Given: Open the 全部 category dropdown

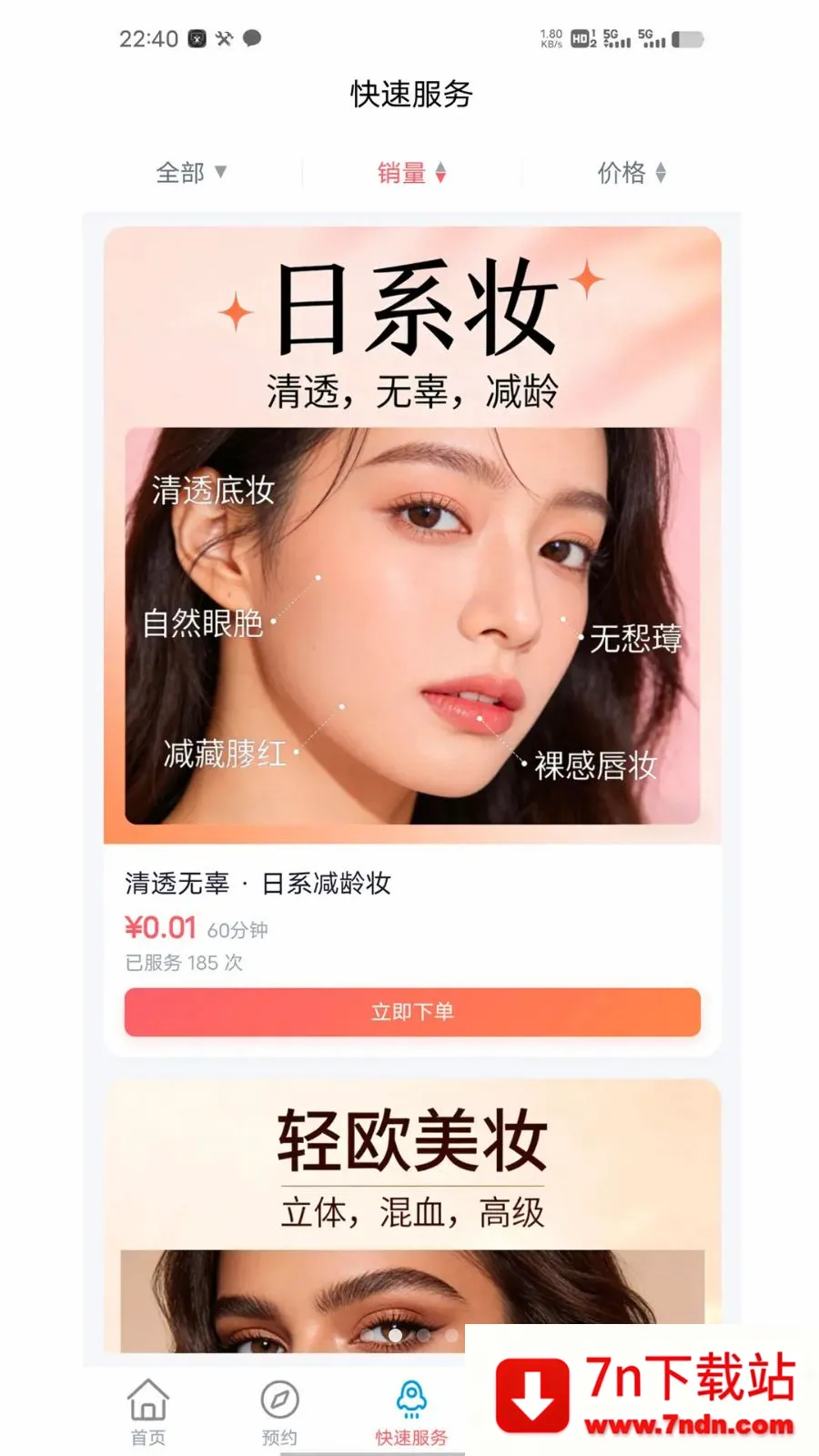Looking at the screenshot, I should pos(191,172).
